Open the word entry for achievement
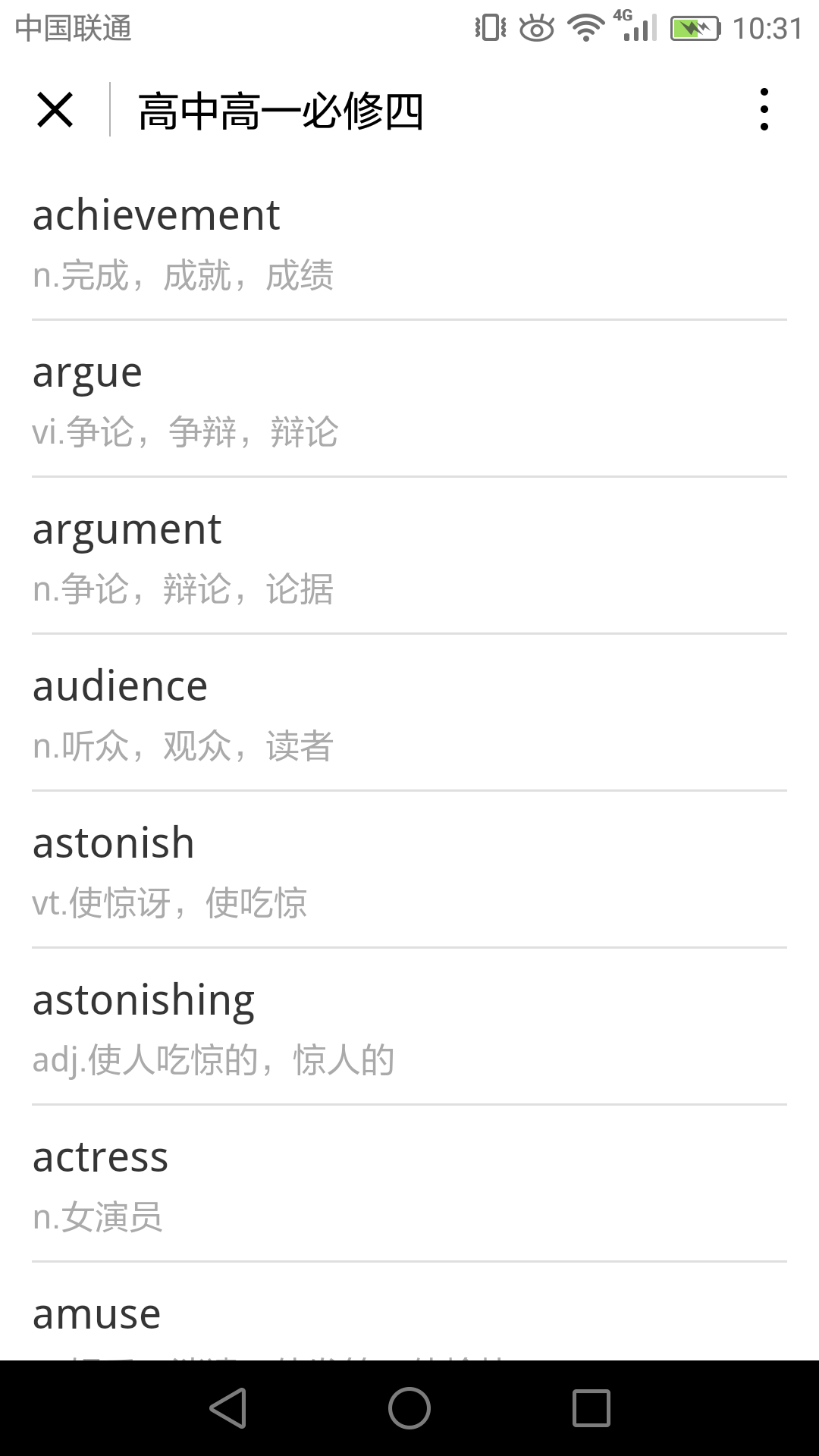Screen dimensions: 819x1456 [x=409, y=243]
